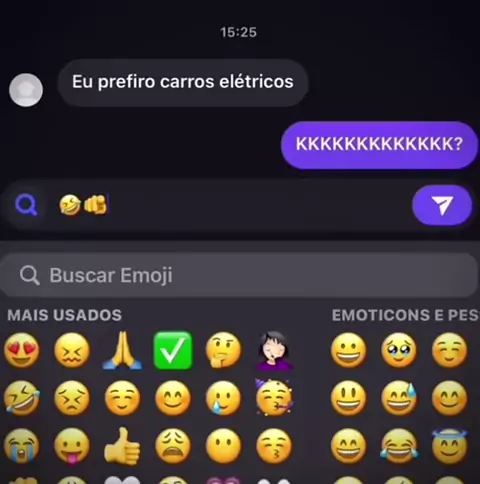
Task: Open the Buscar Emoji search field
Action: (x=239, y=275)
